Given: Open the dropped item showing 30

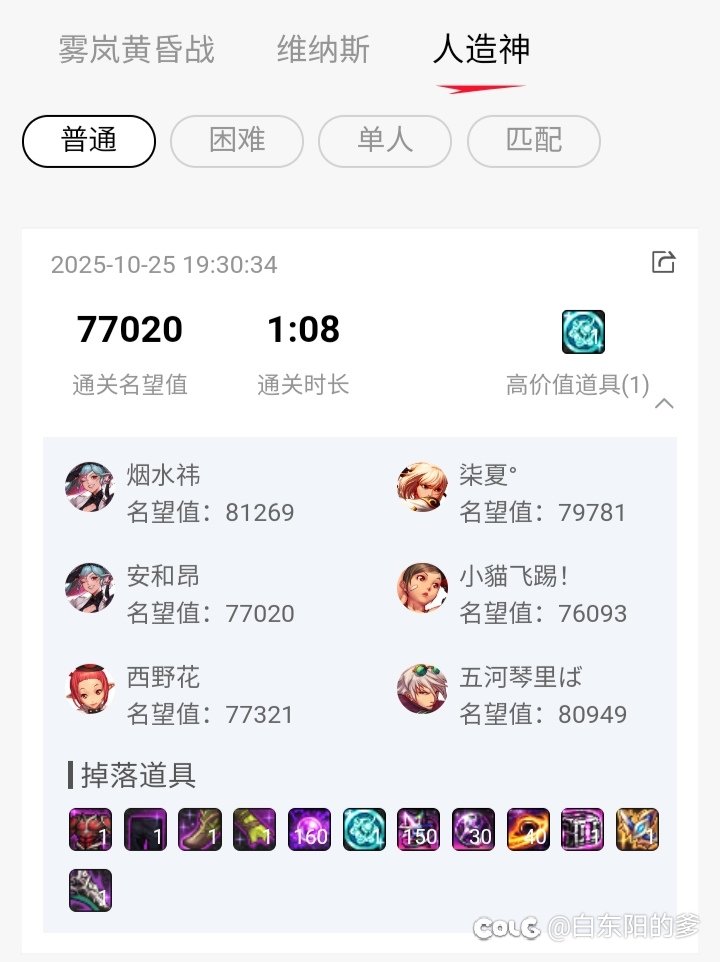Looking at the screenshot, I should [473, 830].
